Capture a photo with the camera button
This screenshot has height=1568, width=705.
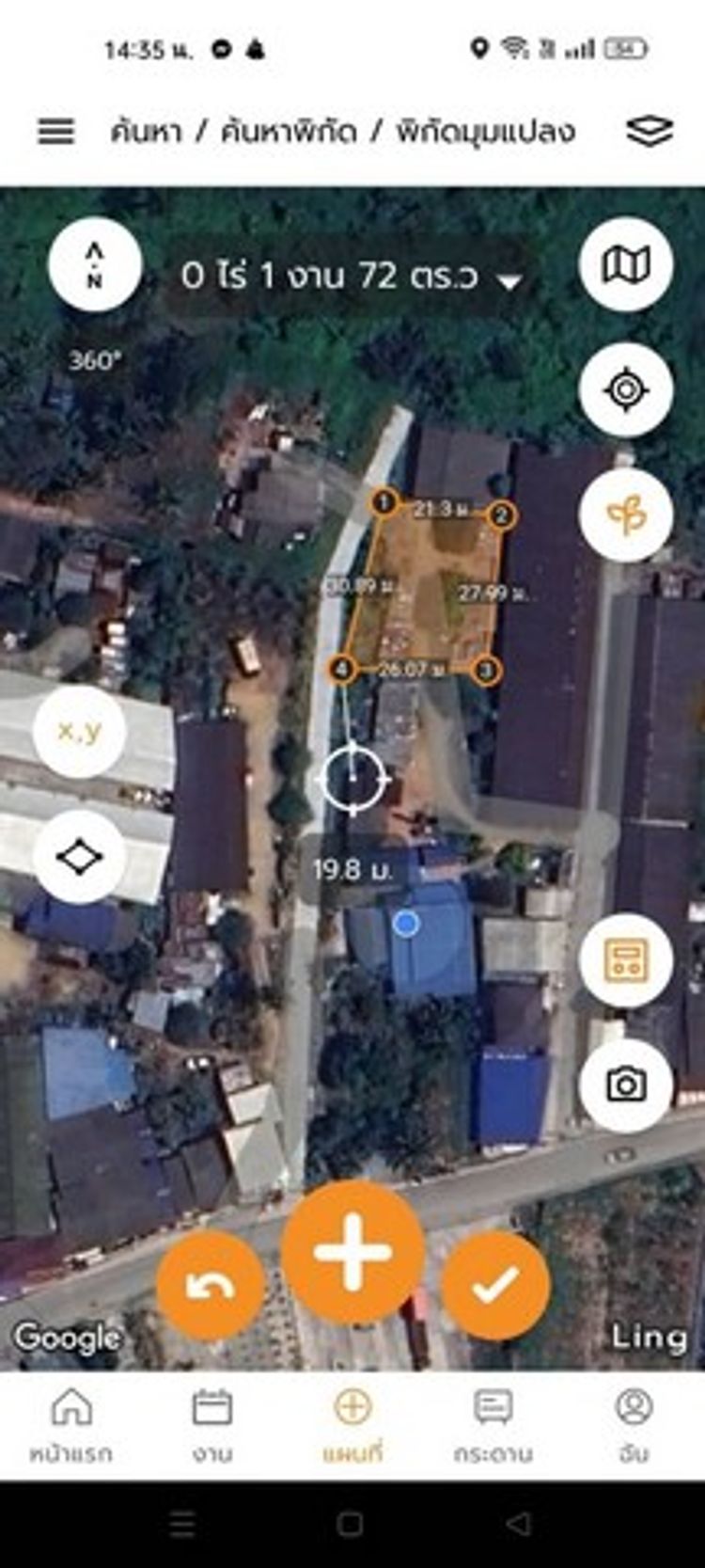point(626,1085)
